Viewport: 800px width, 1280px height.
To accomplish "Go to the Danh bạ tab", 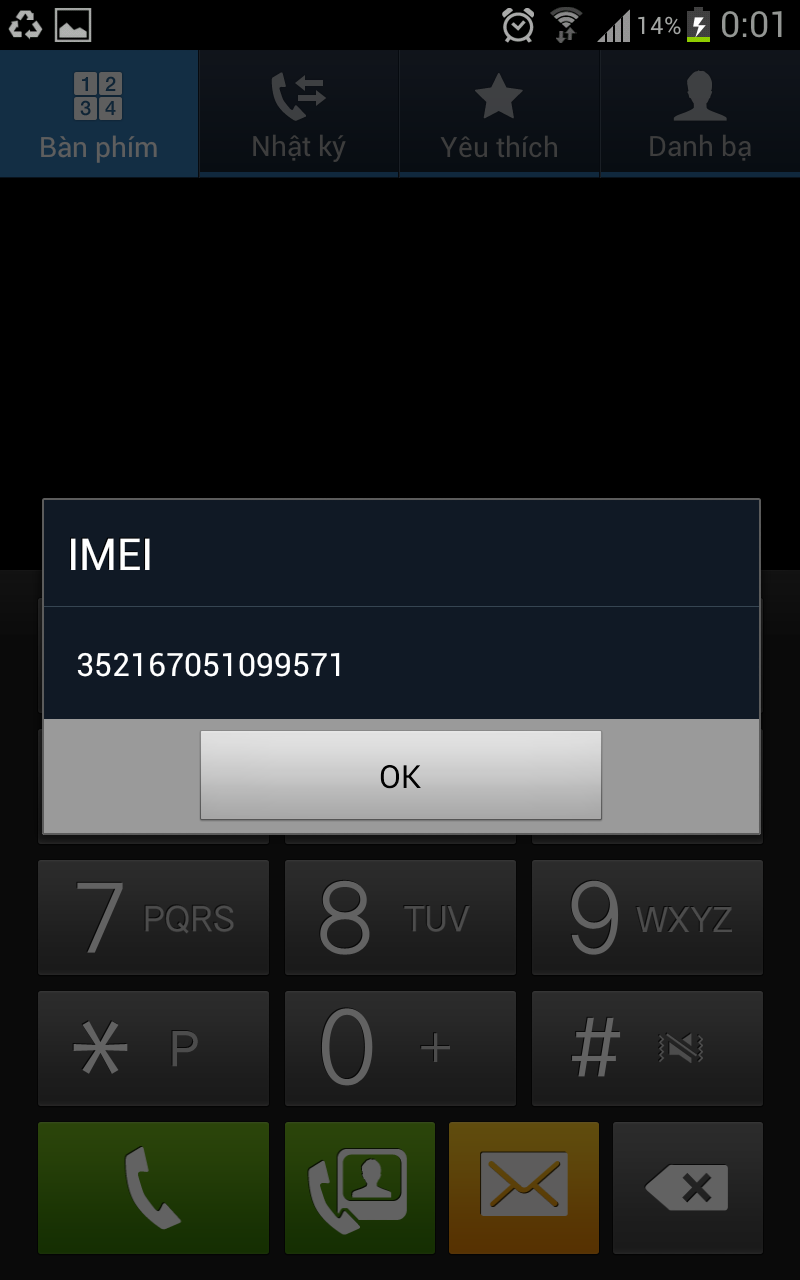I will tap(699, 113).
